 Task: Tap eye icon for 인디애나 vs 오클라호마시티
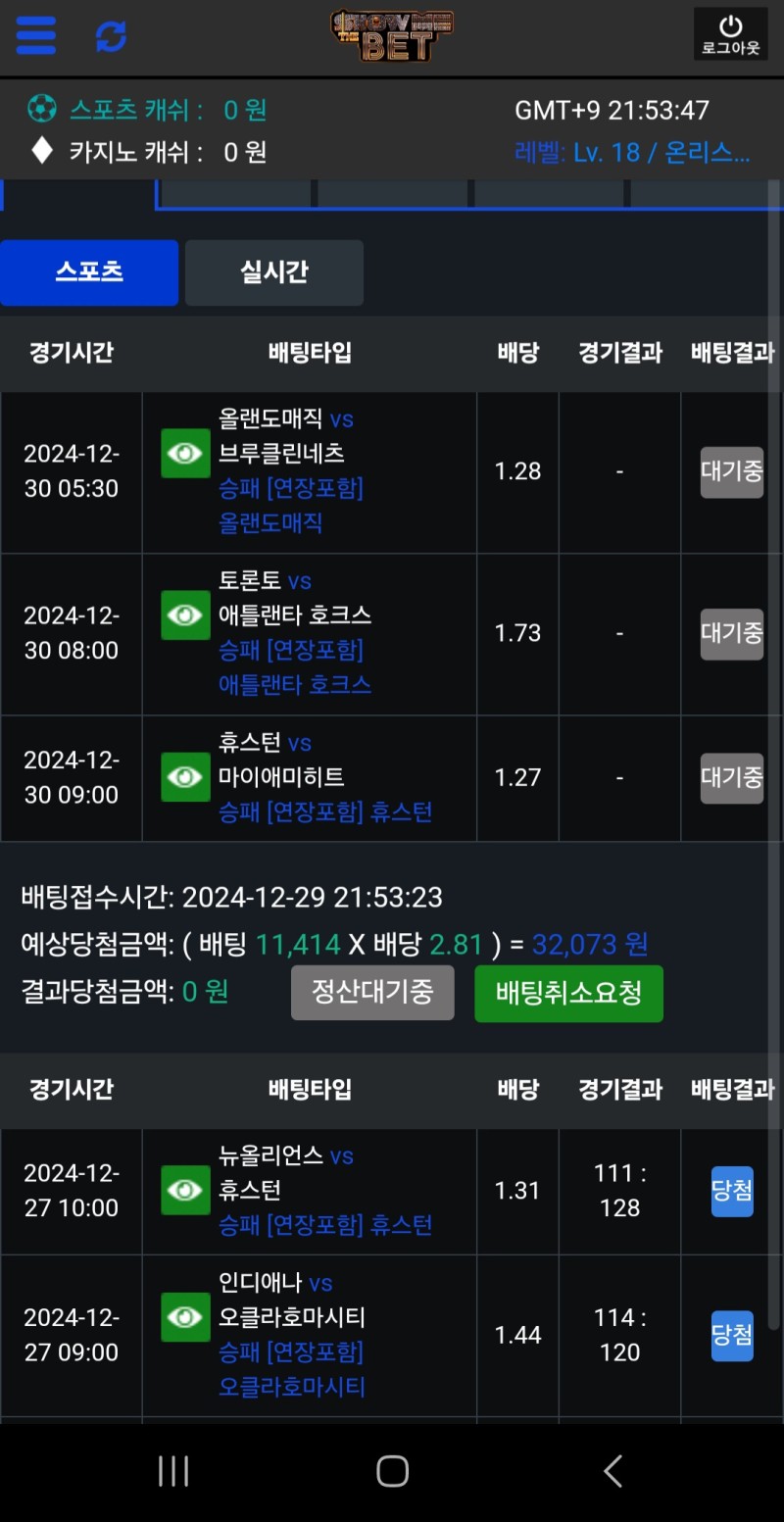coord(186,1317)
